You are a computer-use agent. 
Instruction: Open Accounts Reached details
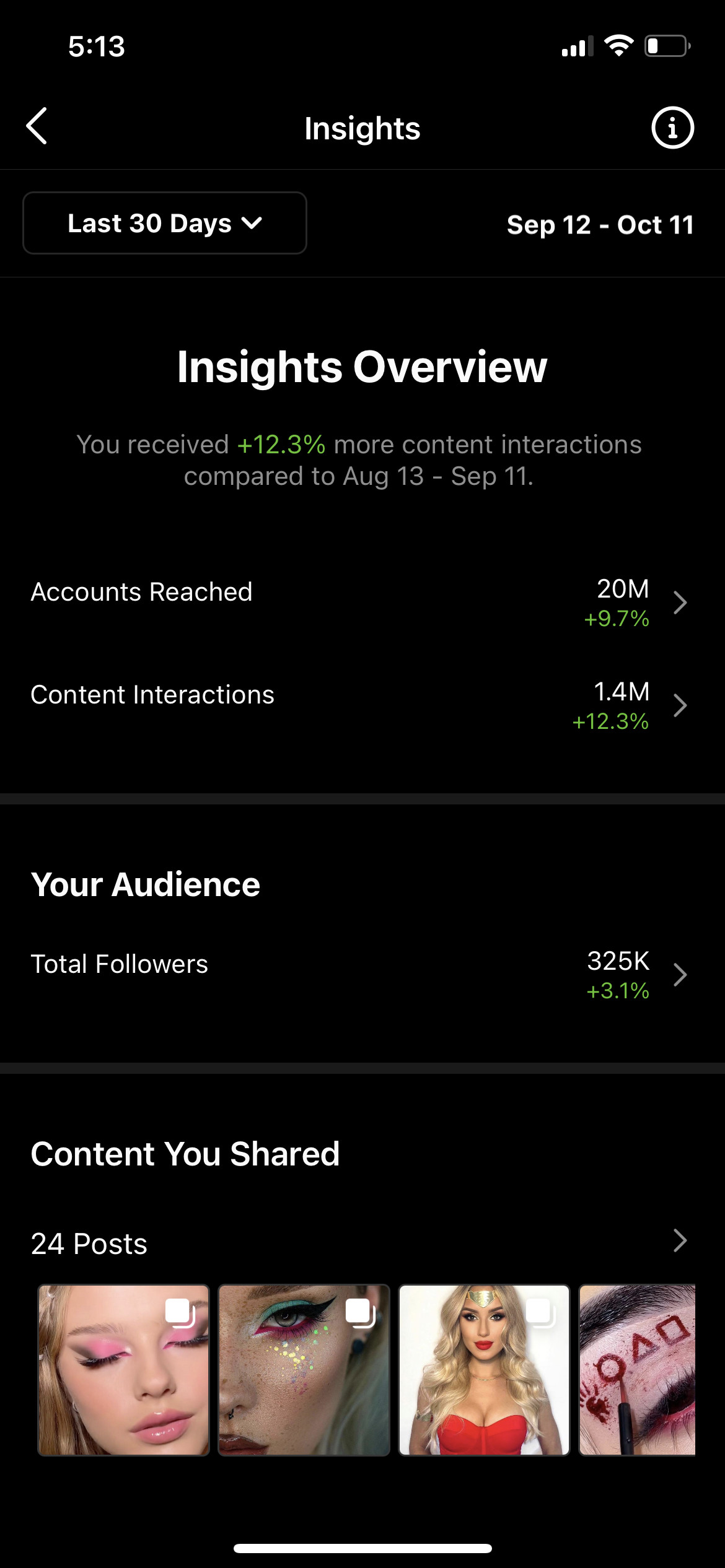pos(362,603)
